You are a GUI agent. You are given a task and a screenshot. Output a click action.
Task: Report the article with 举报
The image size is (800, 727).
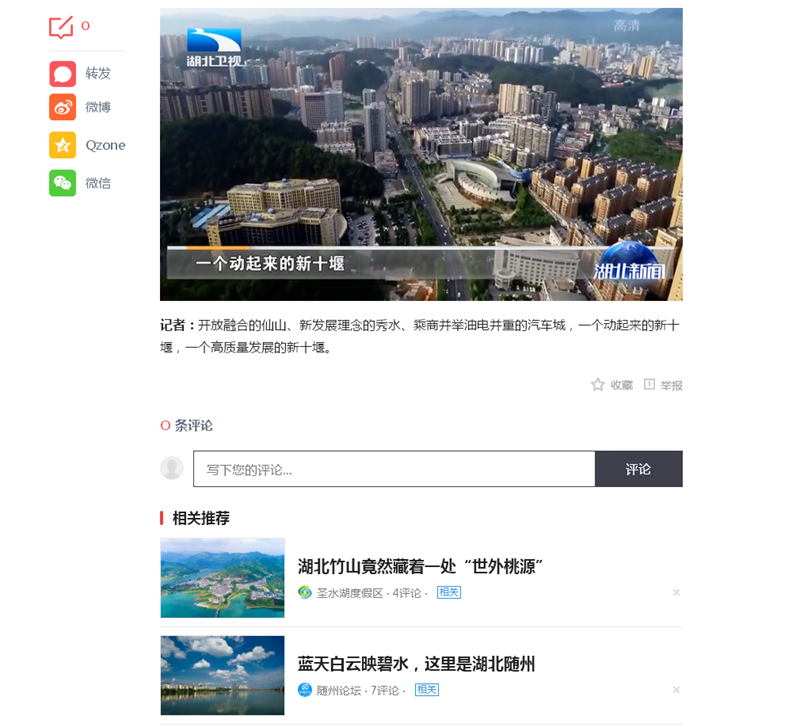tap(663, 385)
